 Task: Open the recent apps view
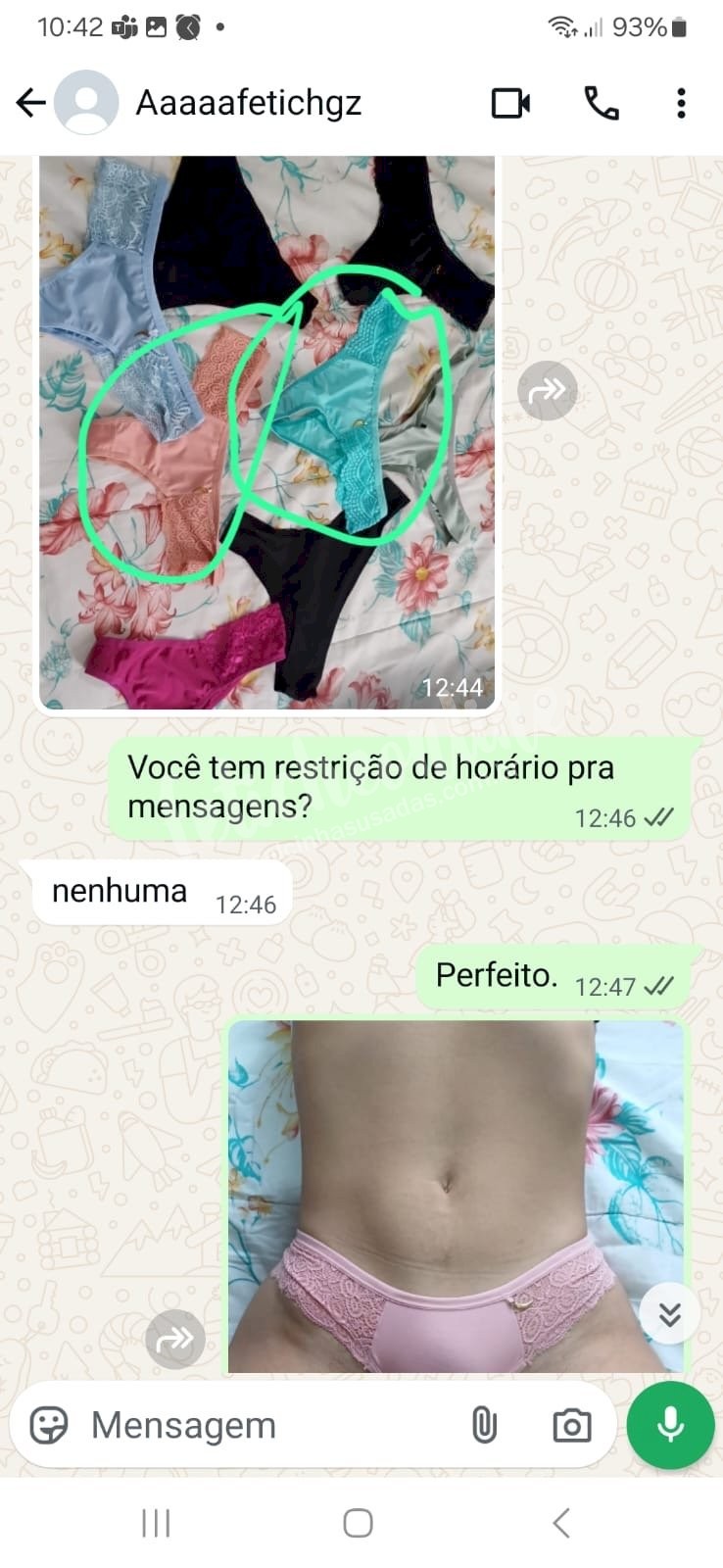click(x=156, y=1523)
